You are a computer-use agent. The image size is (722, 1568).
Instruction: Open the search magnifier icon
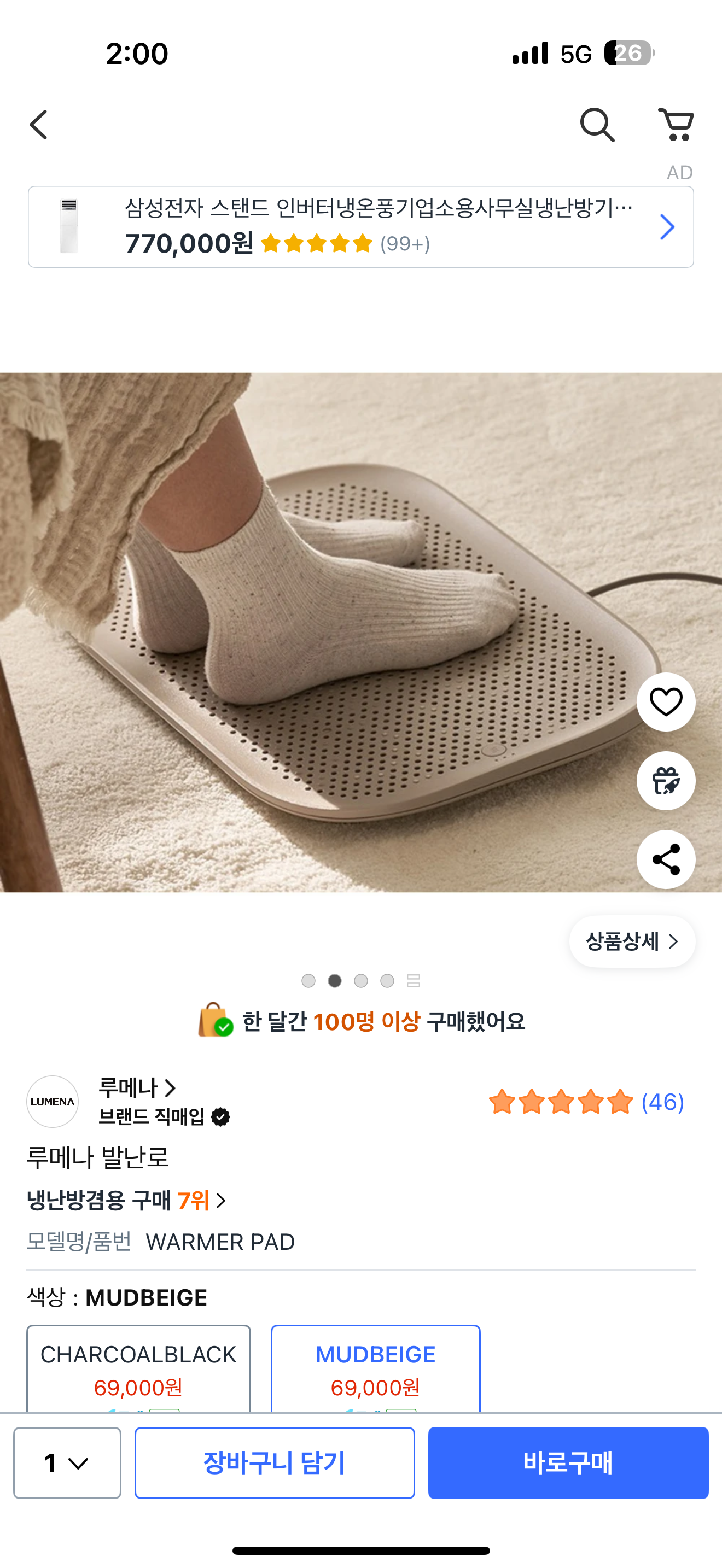(597, 125)
